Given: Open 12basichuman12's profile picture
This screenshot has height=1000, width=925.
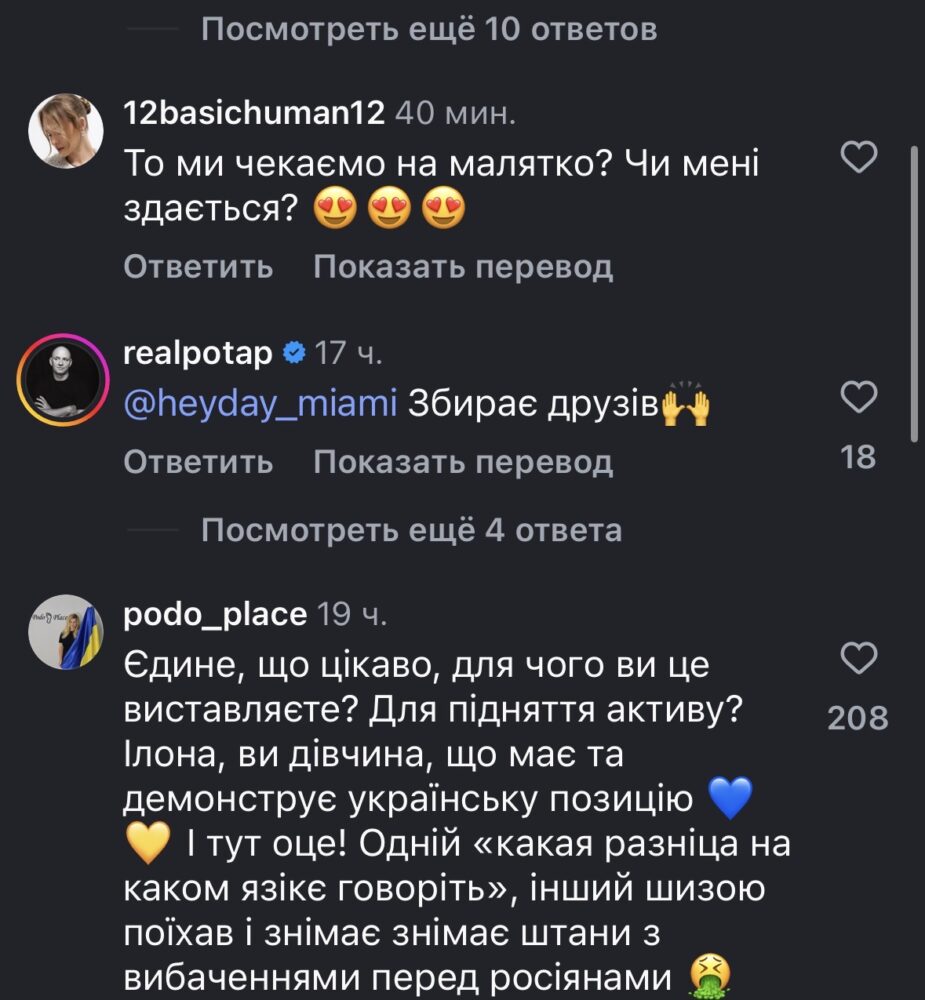Looking at the screenshot, I should point(67,133).
